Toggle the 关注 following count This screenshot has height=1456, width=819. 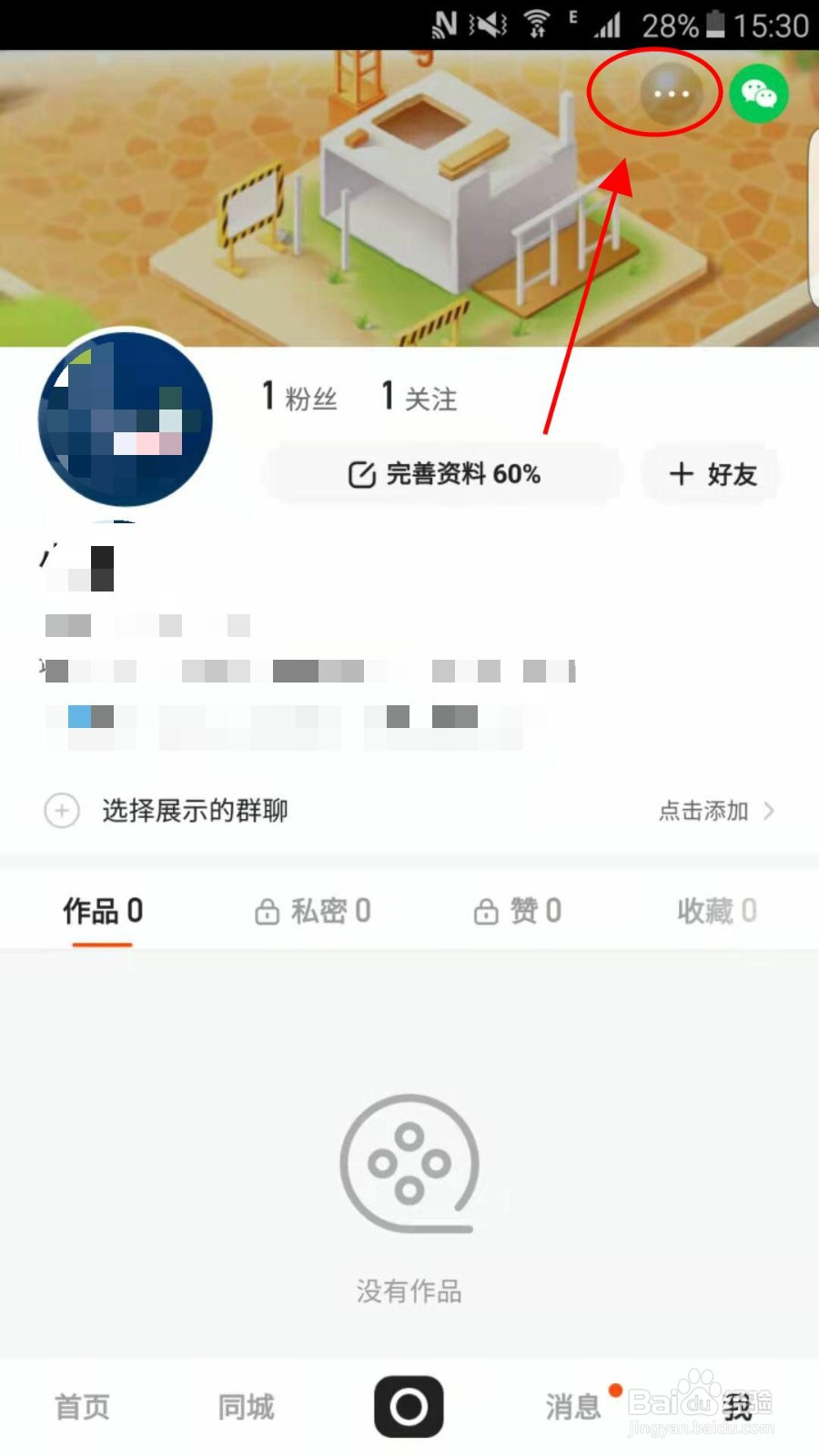point(418,396)
